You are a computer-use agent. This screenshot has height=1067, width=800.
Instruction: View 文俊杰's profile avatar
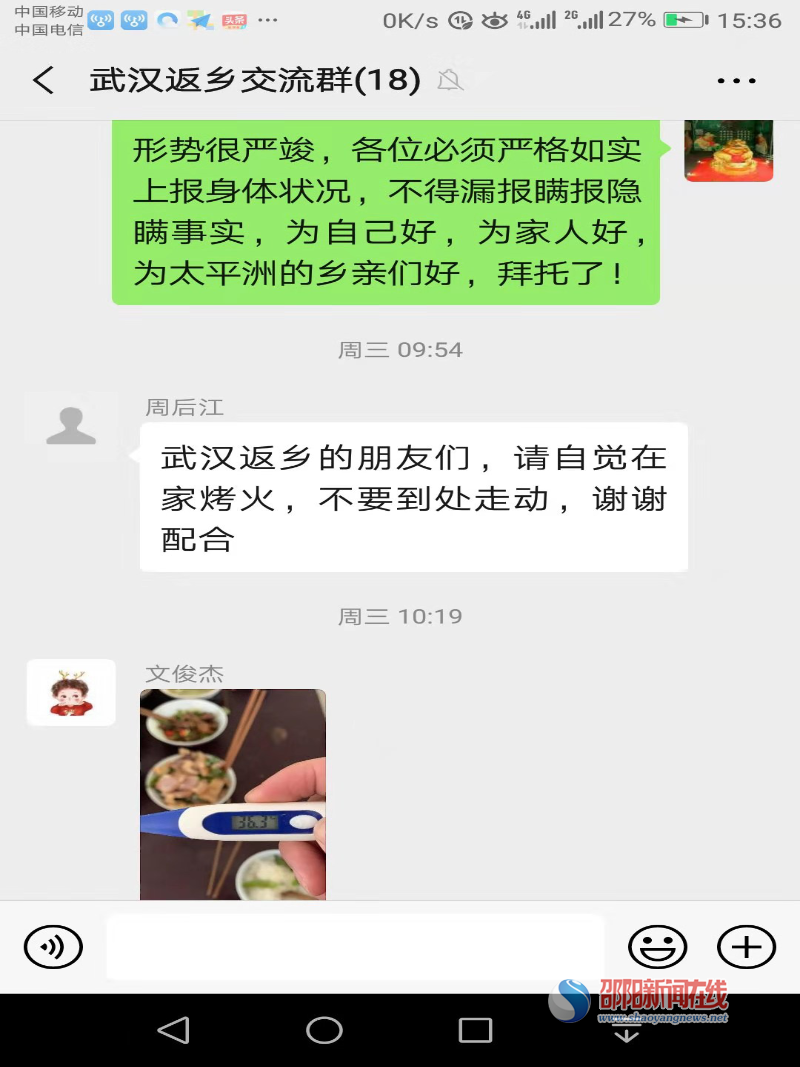pos(71,692)
